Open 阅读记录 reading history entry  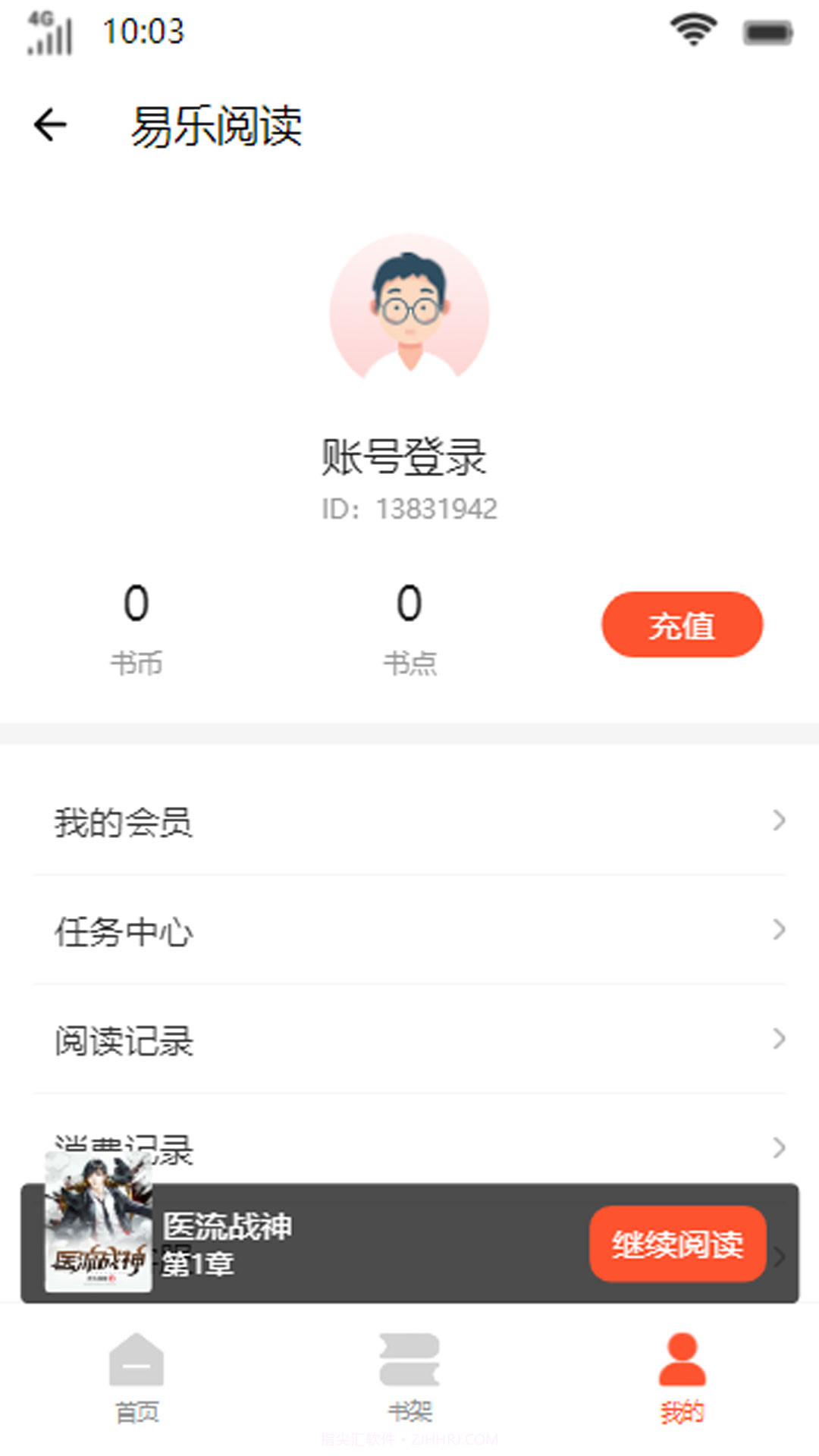[x=409, y=1040]
